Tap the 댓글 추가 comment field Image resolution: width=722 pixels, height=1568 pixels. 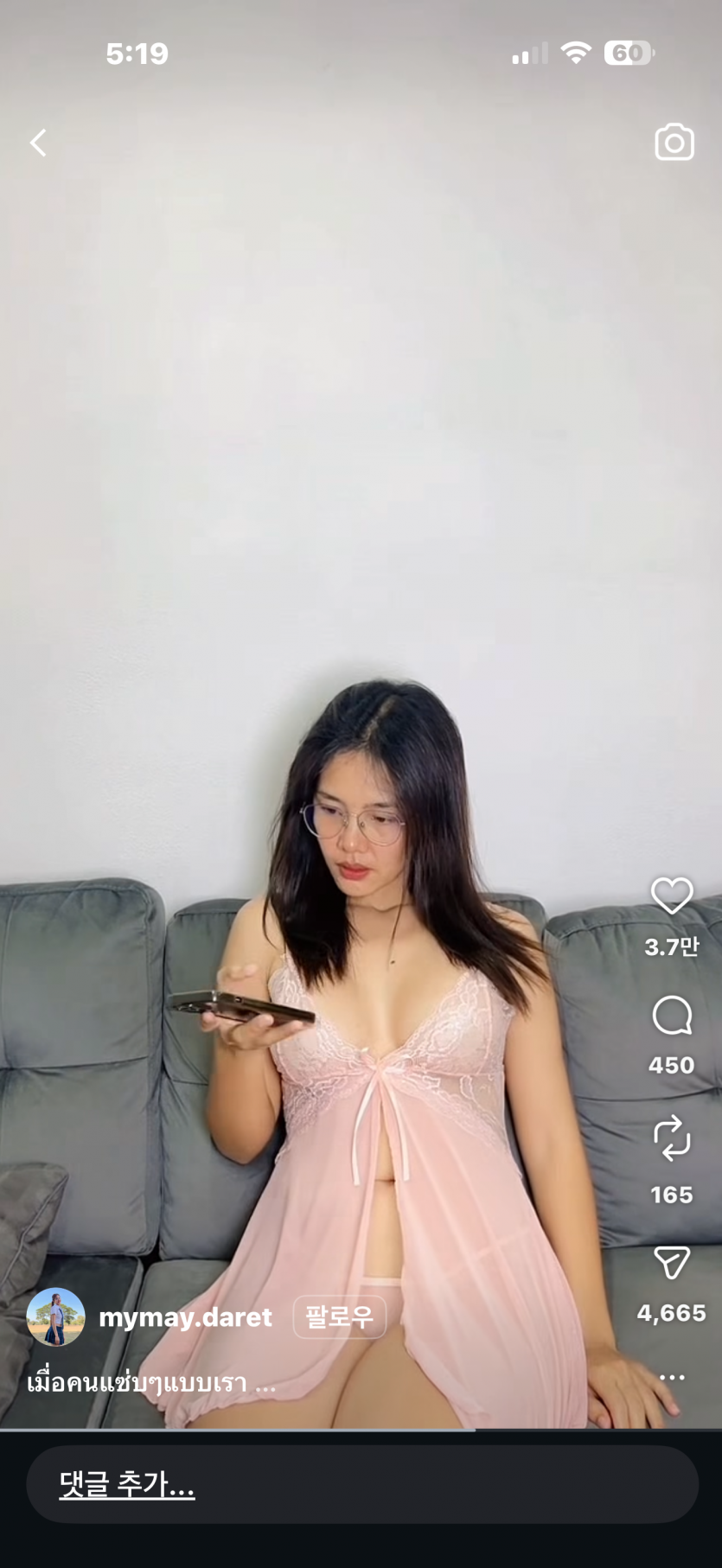coord(361,1485)
